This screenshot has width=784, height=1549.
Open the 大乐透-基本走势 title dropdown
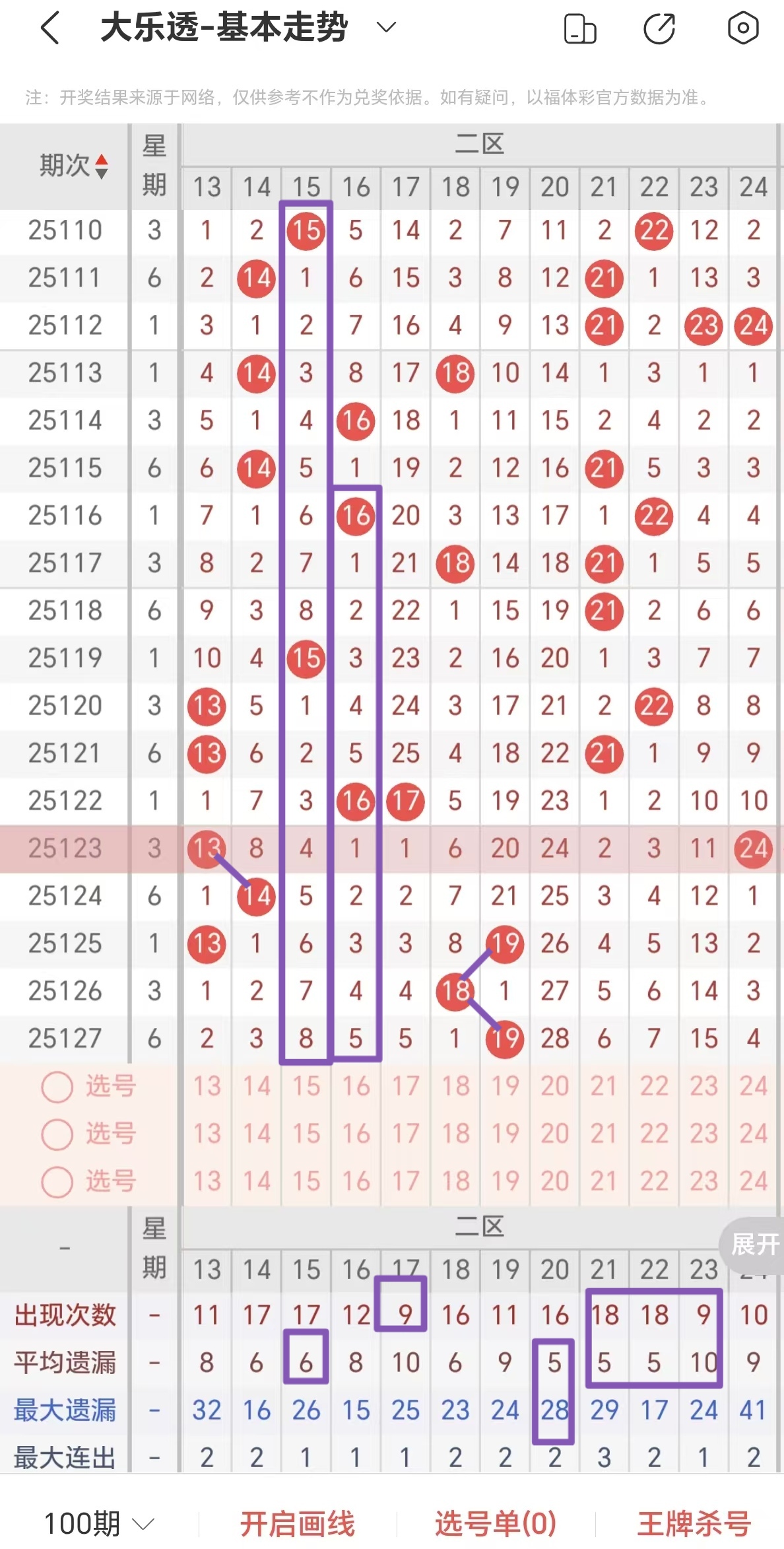click(386, 28)
